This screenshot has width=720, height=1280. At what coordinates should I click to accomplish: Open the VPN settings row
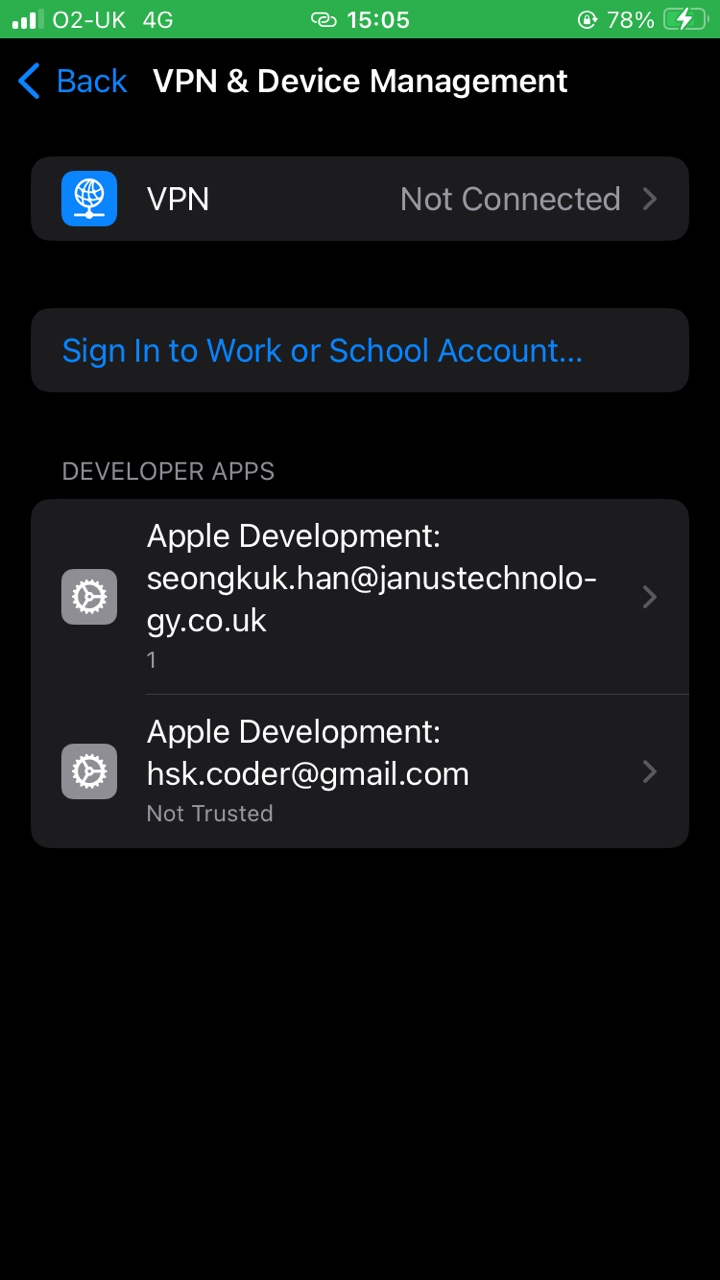[x=360, y=199]
